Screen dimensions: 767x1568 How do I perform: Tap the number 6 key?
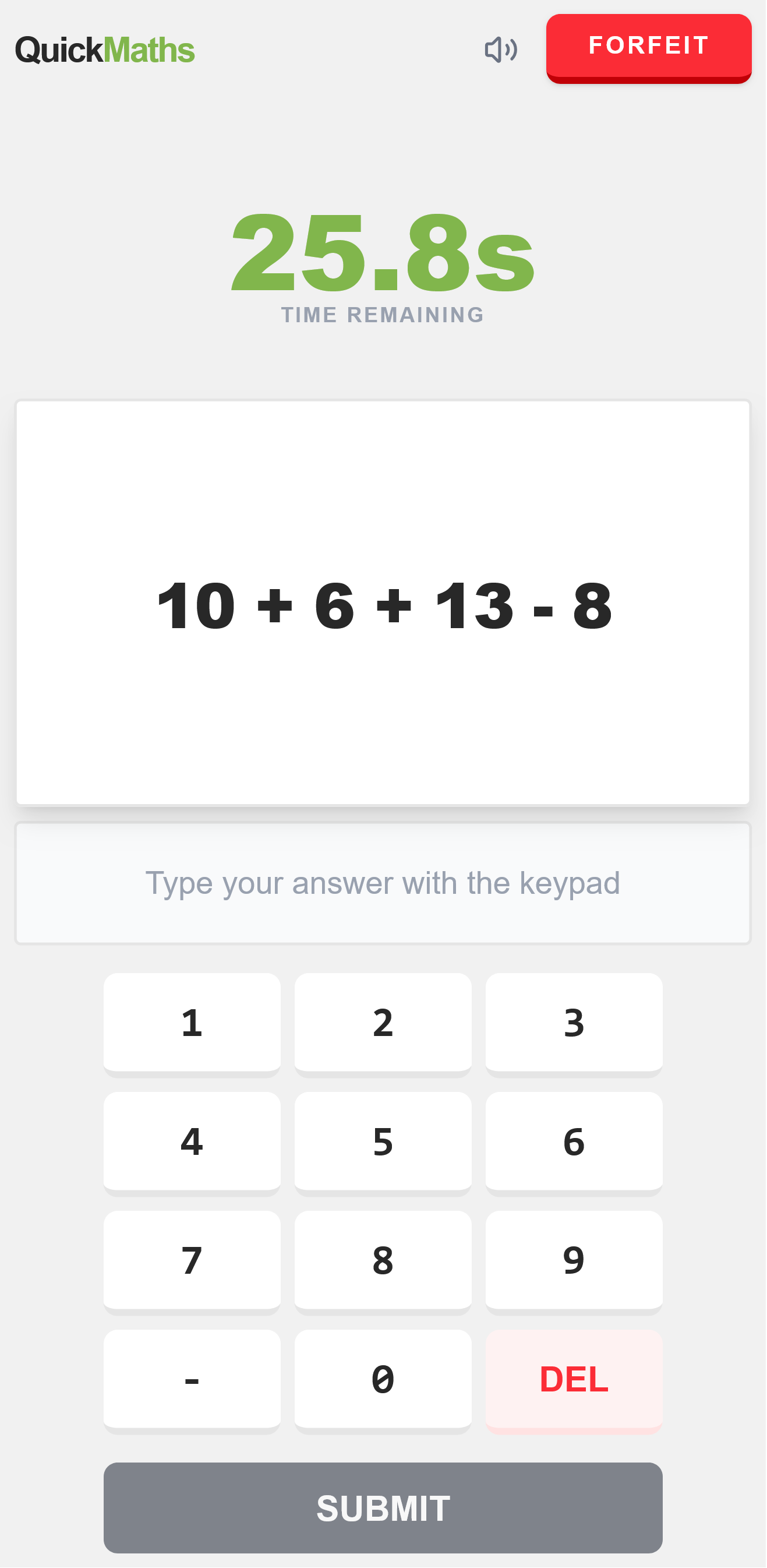tap(574, 1143)
